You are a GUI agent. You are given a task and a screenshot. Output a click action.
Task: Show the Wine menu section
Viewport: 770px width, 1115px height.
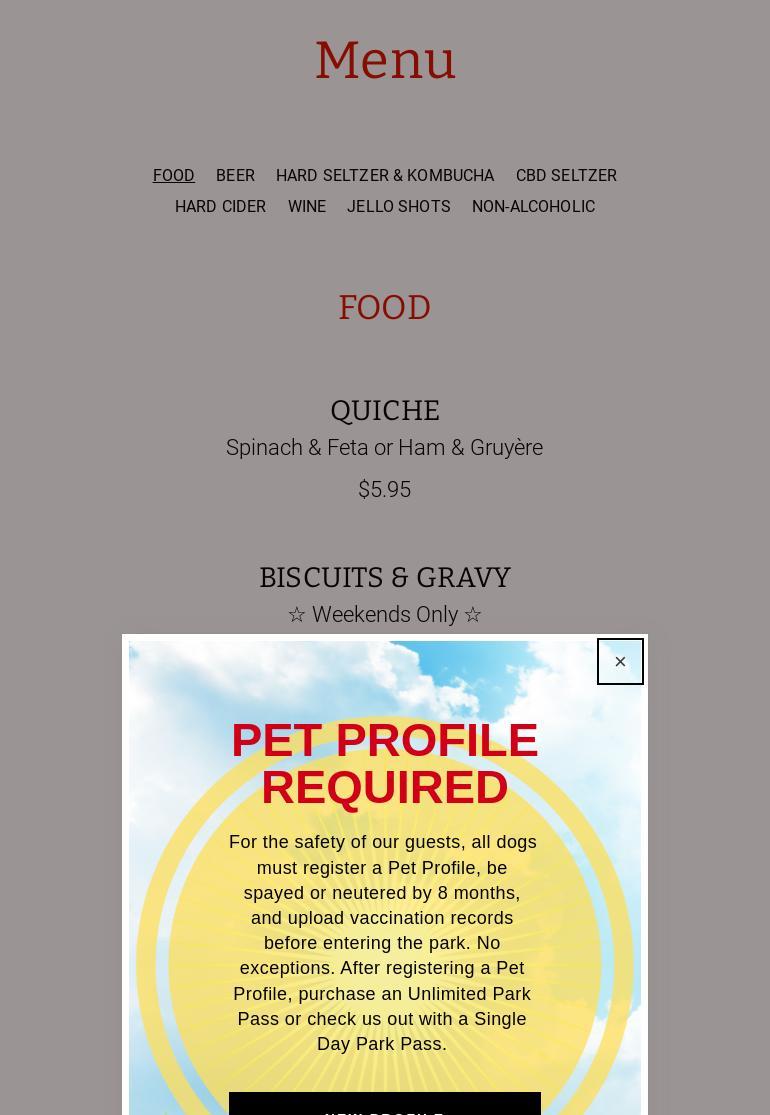307,207
